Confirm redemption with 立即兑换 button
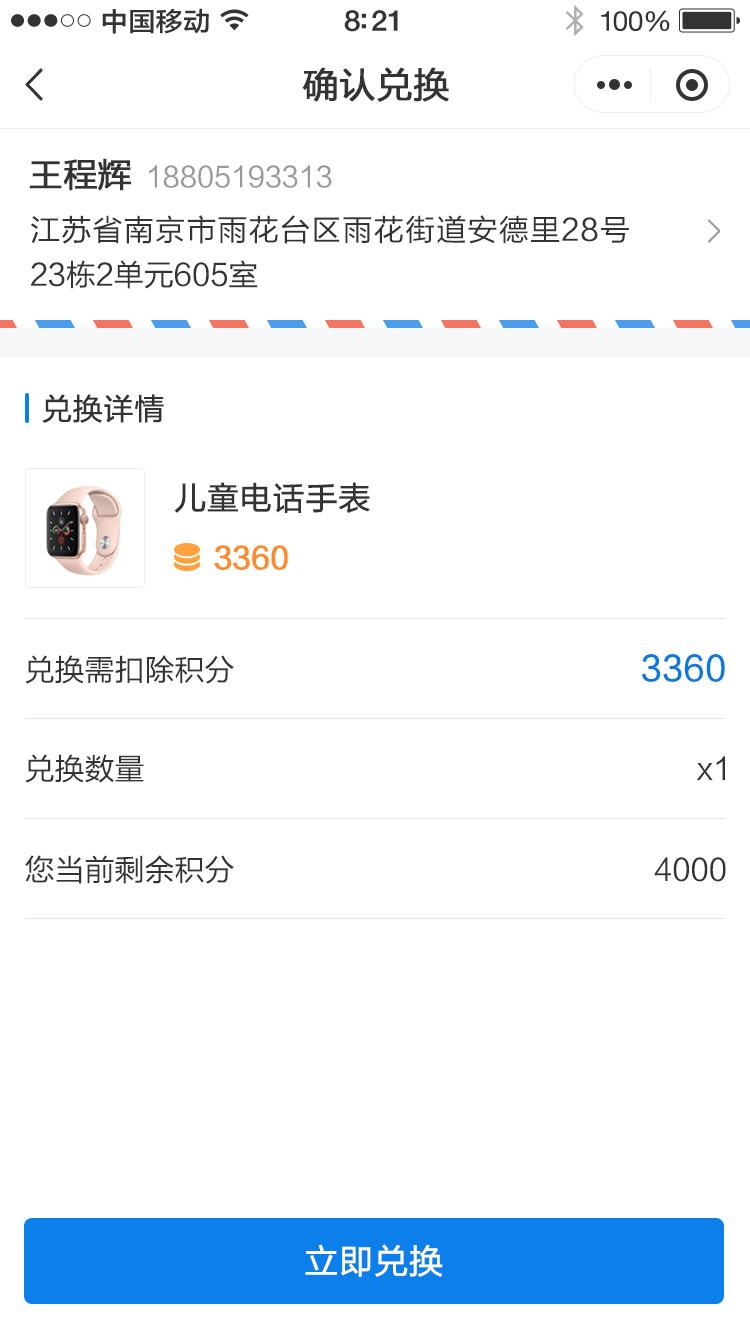Screen dimensions: 750x1334 coord(374,1261)
